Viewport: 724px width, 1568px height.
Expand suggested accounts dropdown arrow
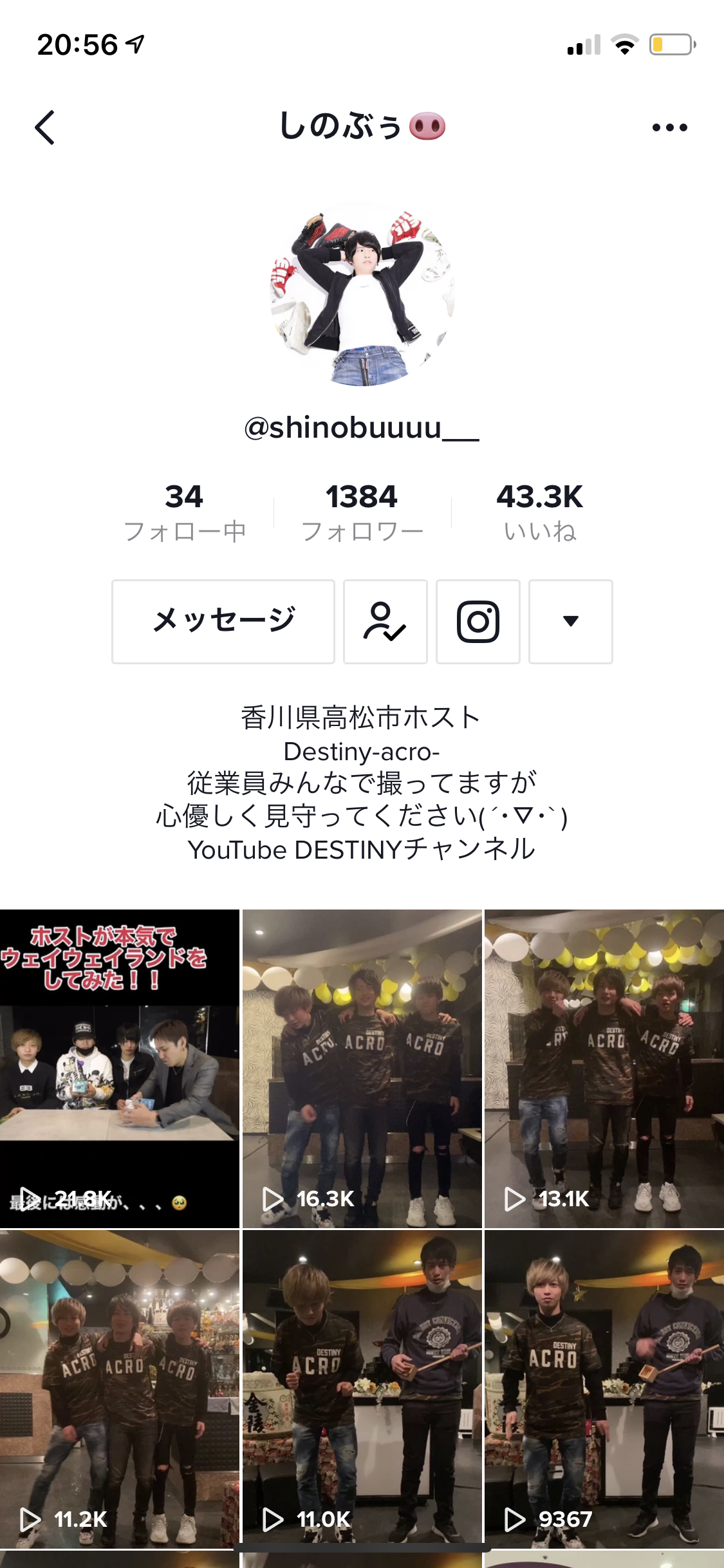tap(570, 621)
